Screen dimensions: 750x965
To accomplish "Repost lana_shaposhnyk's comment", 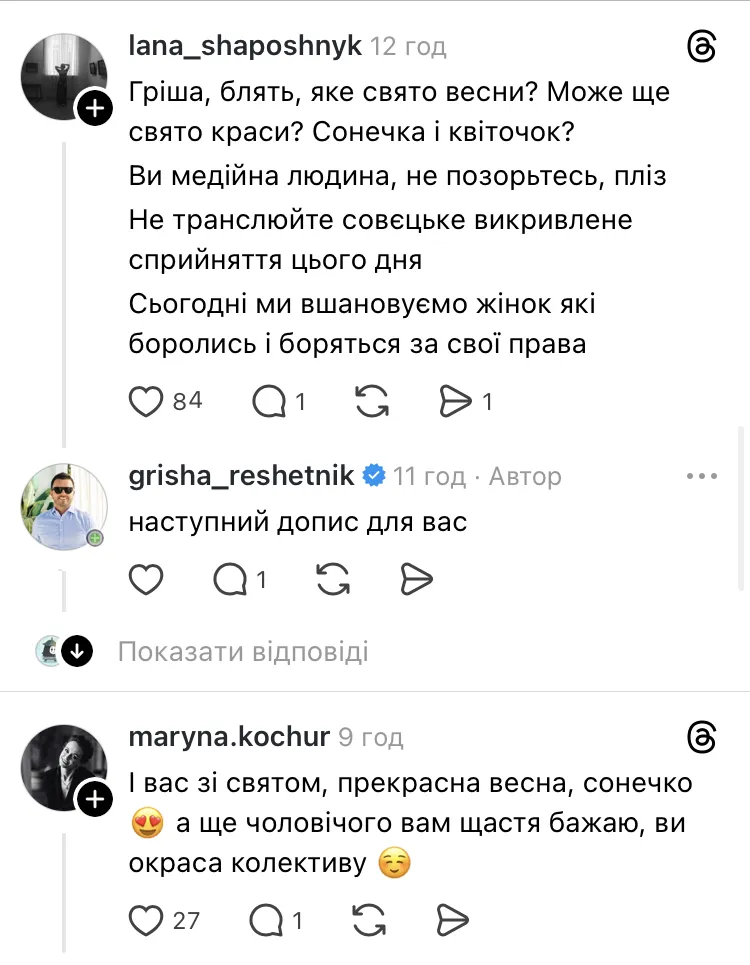I will tap(373, 401).
